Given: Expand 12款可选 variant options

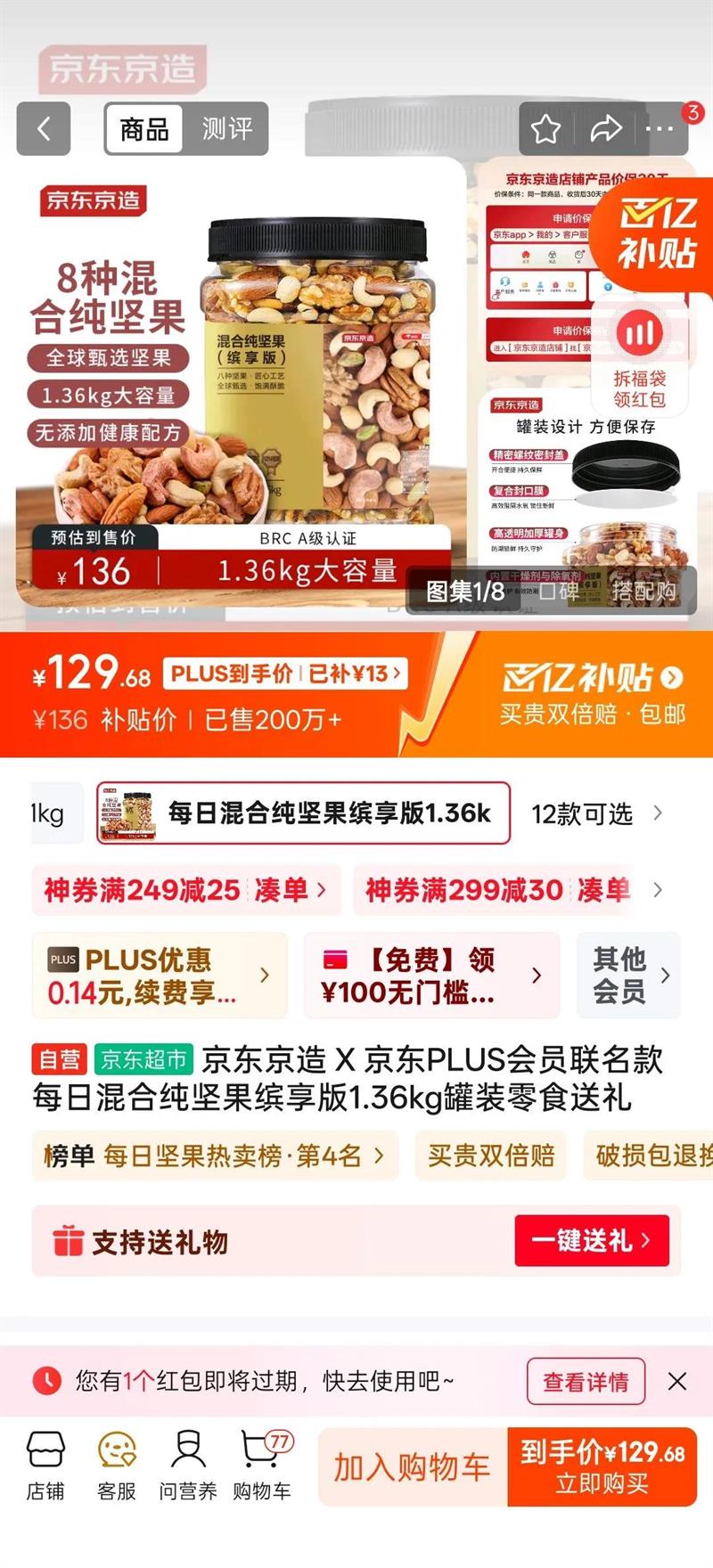Looking at the screenshot, I should (x=597, y=813).
